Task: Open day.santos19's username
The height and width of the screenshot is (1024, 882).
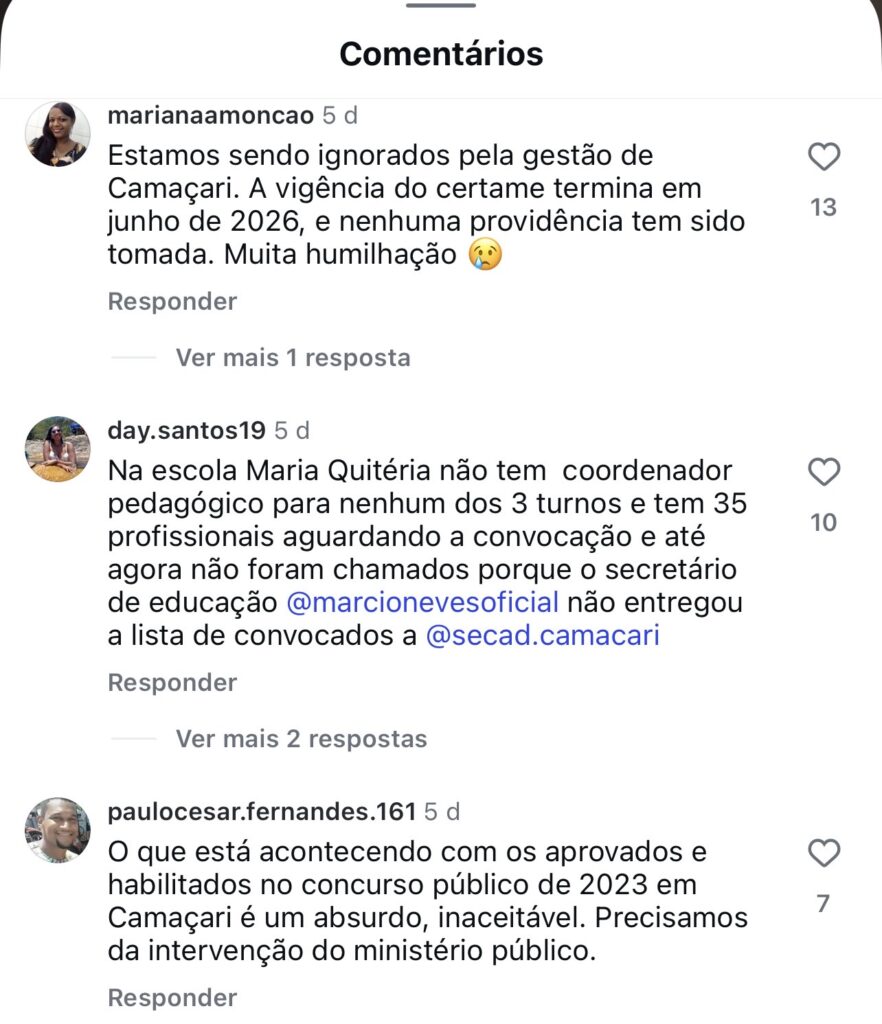Action: tap(186, 431)
